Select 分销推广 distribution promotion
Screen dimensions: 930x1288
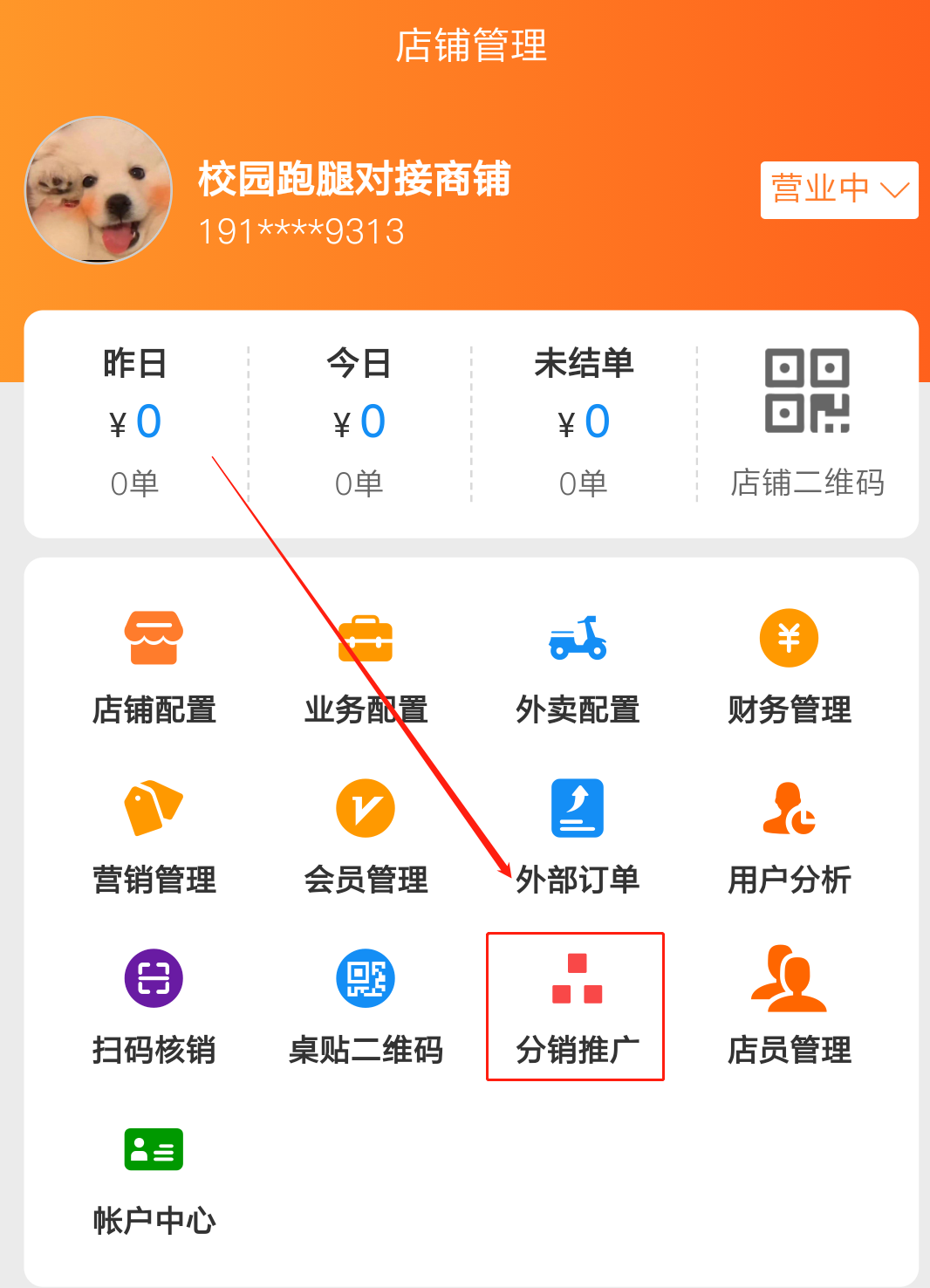coord(576,1007)
